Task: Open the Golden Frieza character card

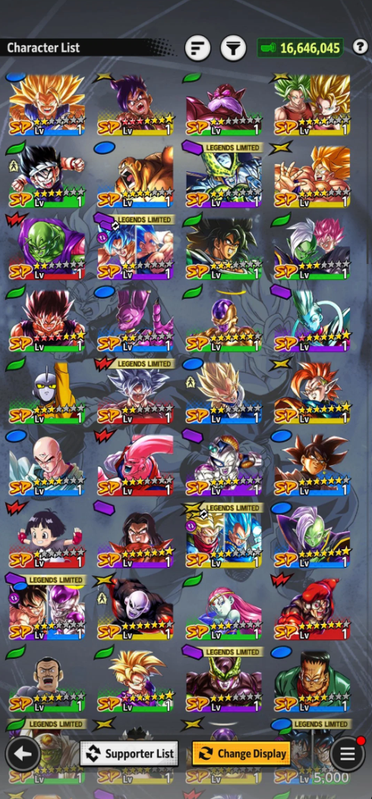Action: click(224, 321)
